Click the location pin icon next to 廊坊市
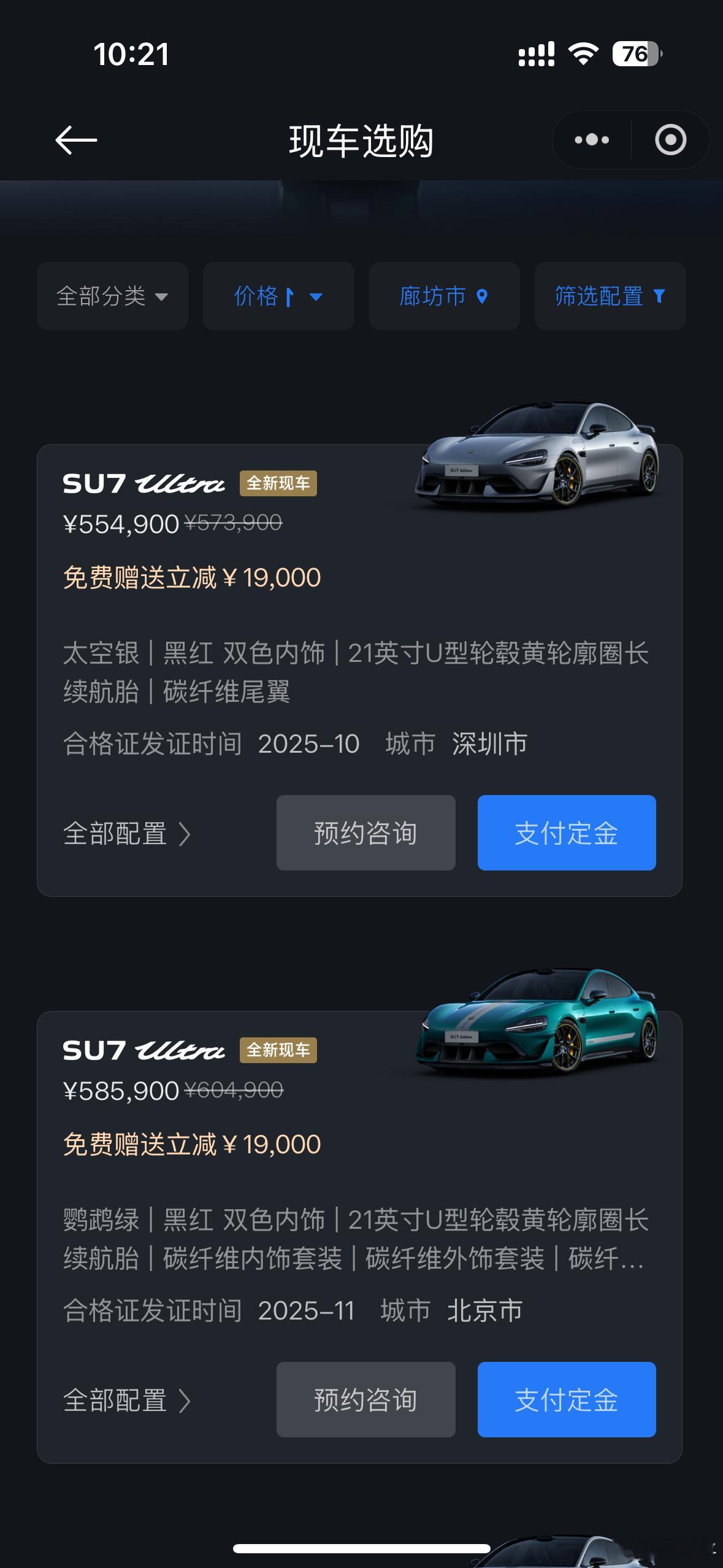This screenshot has width=723, height=1568. 482,296
